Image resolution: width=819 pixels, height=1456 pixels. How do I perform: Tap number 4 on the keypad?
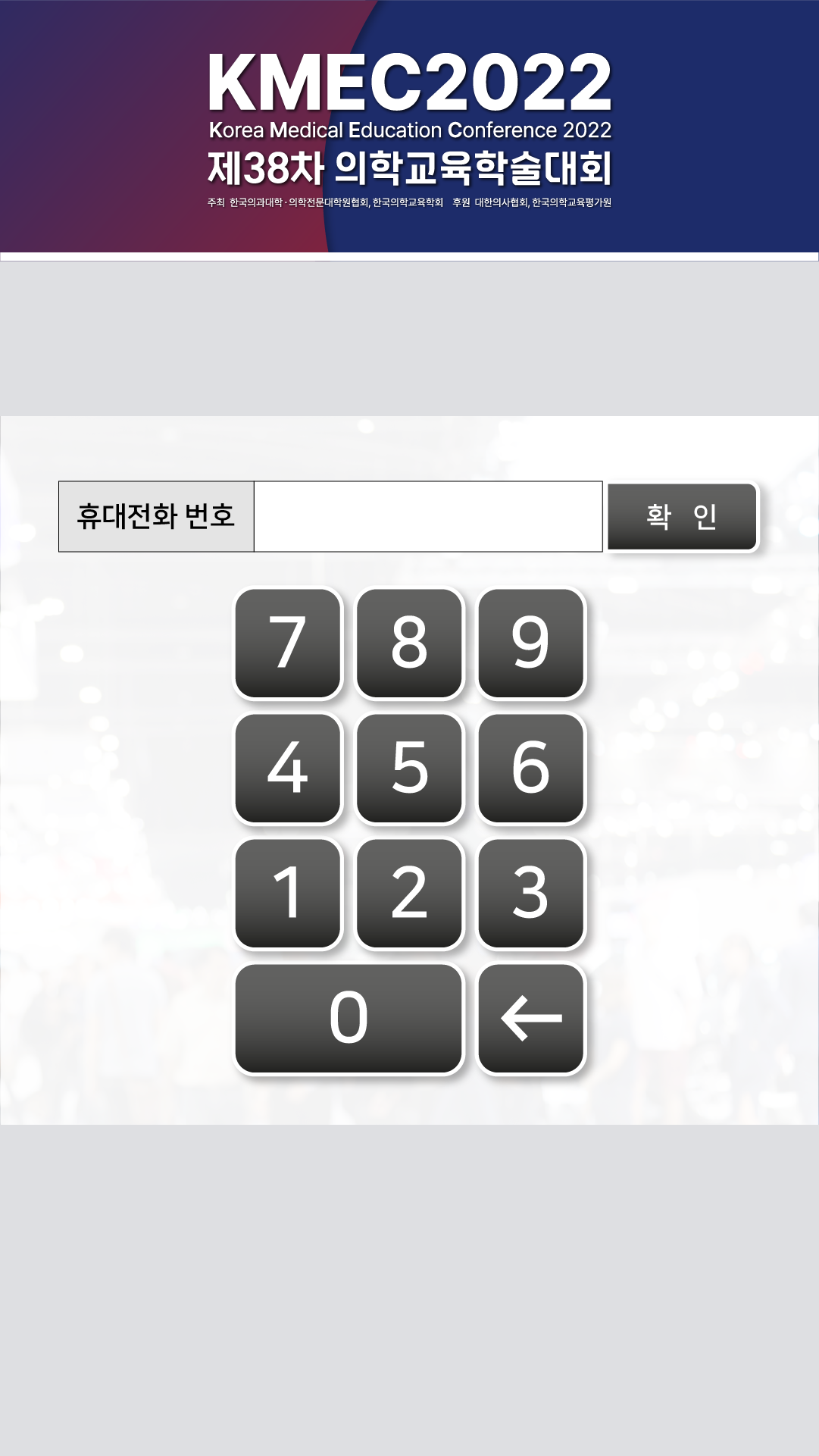point(288,768)
